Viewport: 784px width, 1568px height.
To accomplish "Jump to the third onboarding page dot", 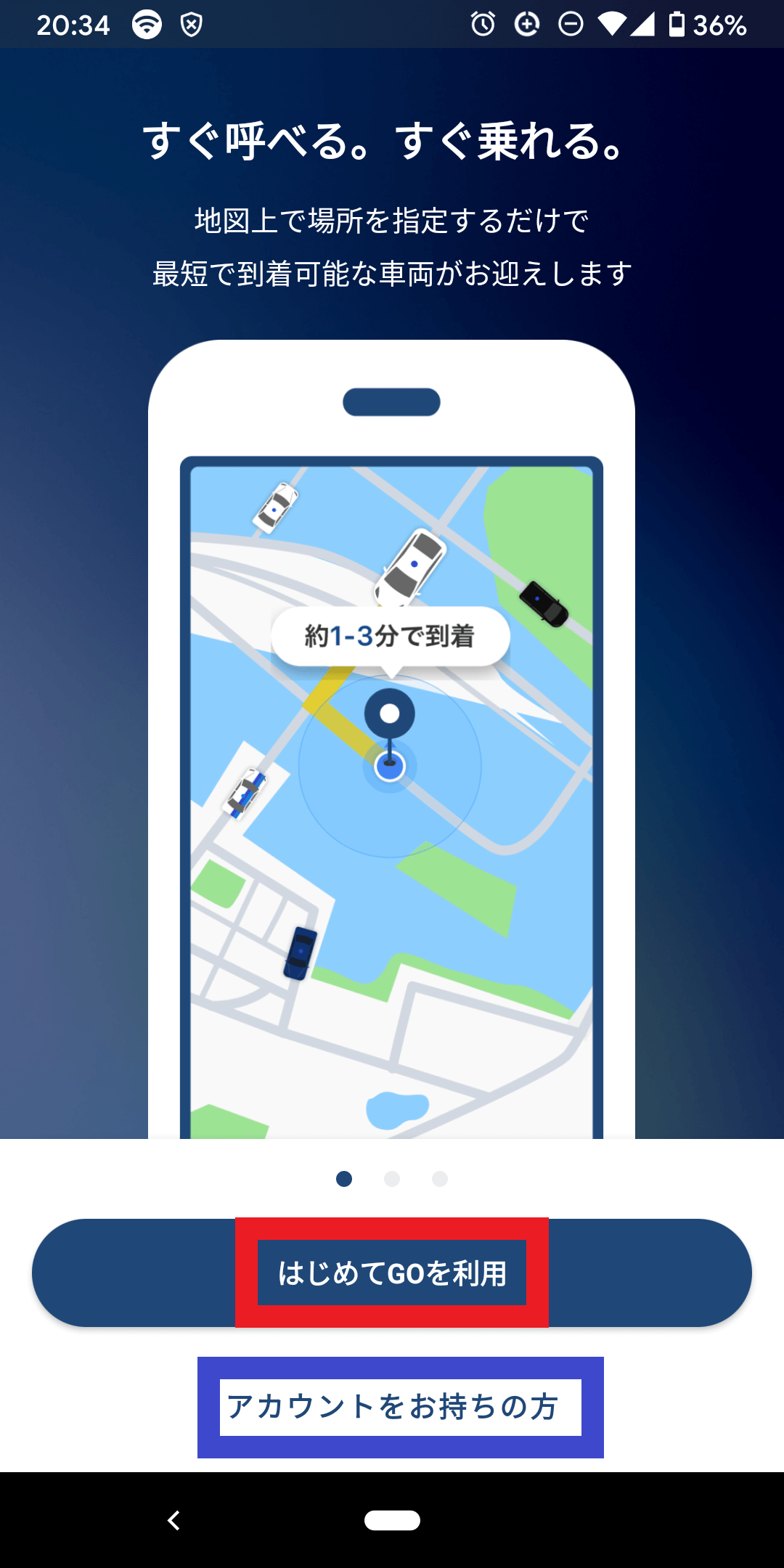I will pyautogui.click(x=440, y=1179).
